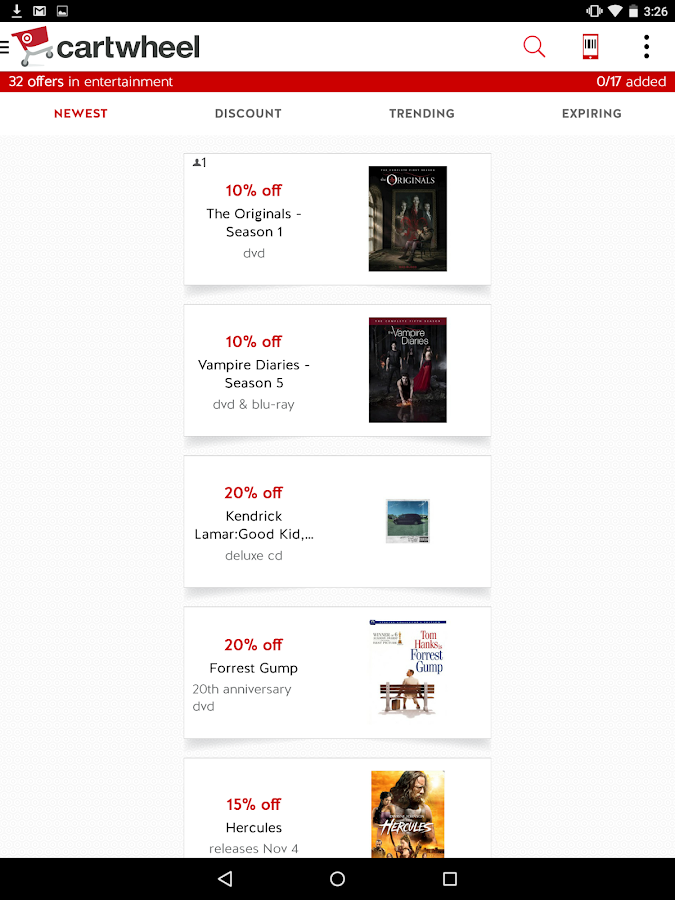Switch to the Trending tab

421,113
